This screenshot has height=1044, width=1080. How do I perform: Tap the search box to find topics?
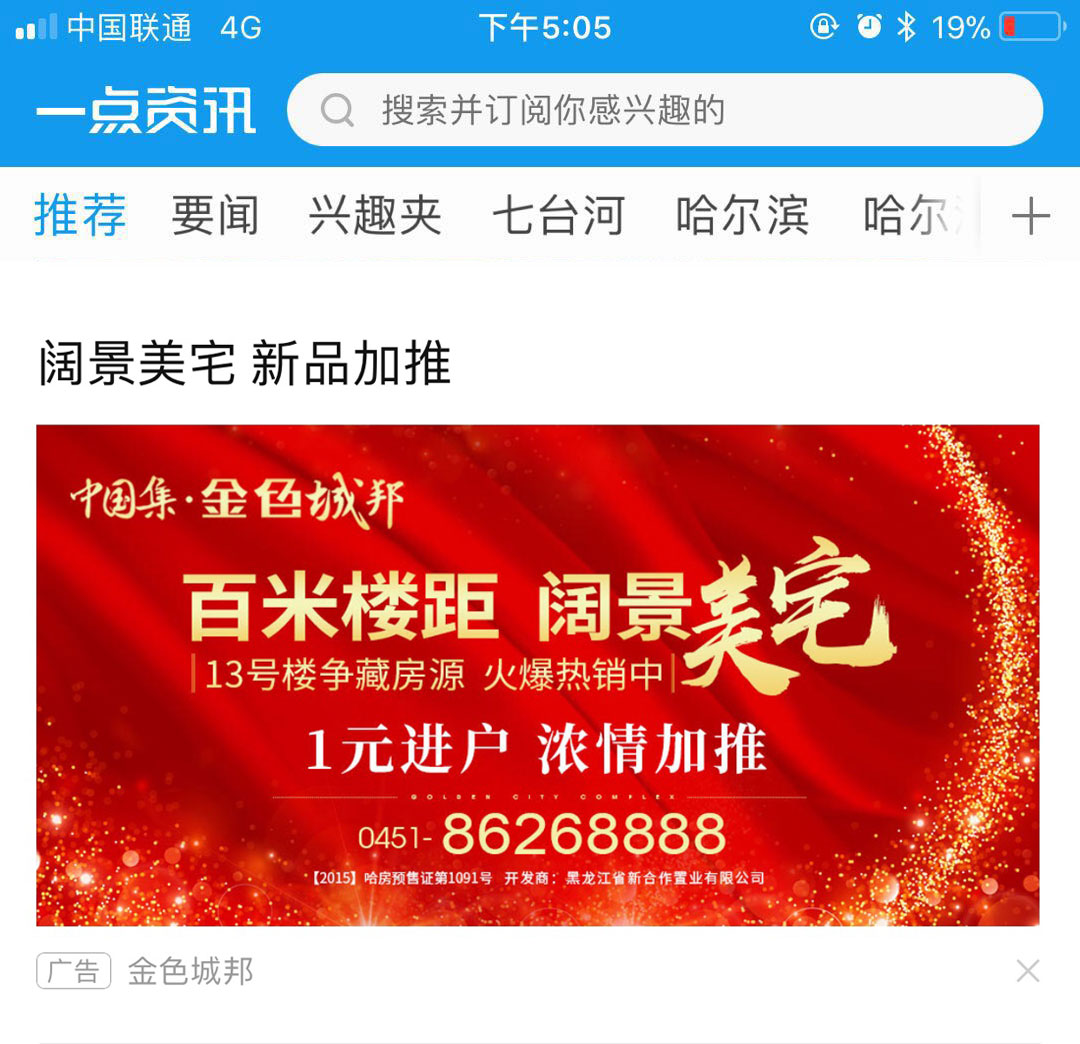[664, 110]
